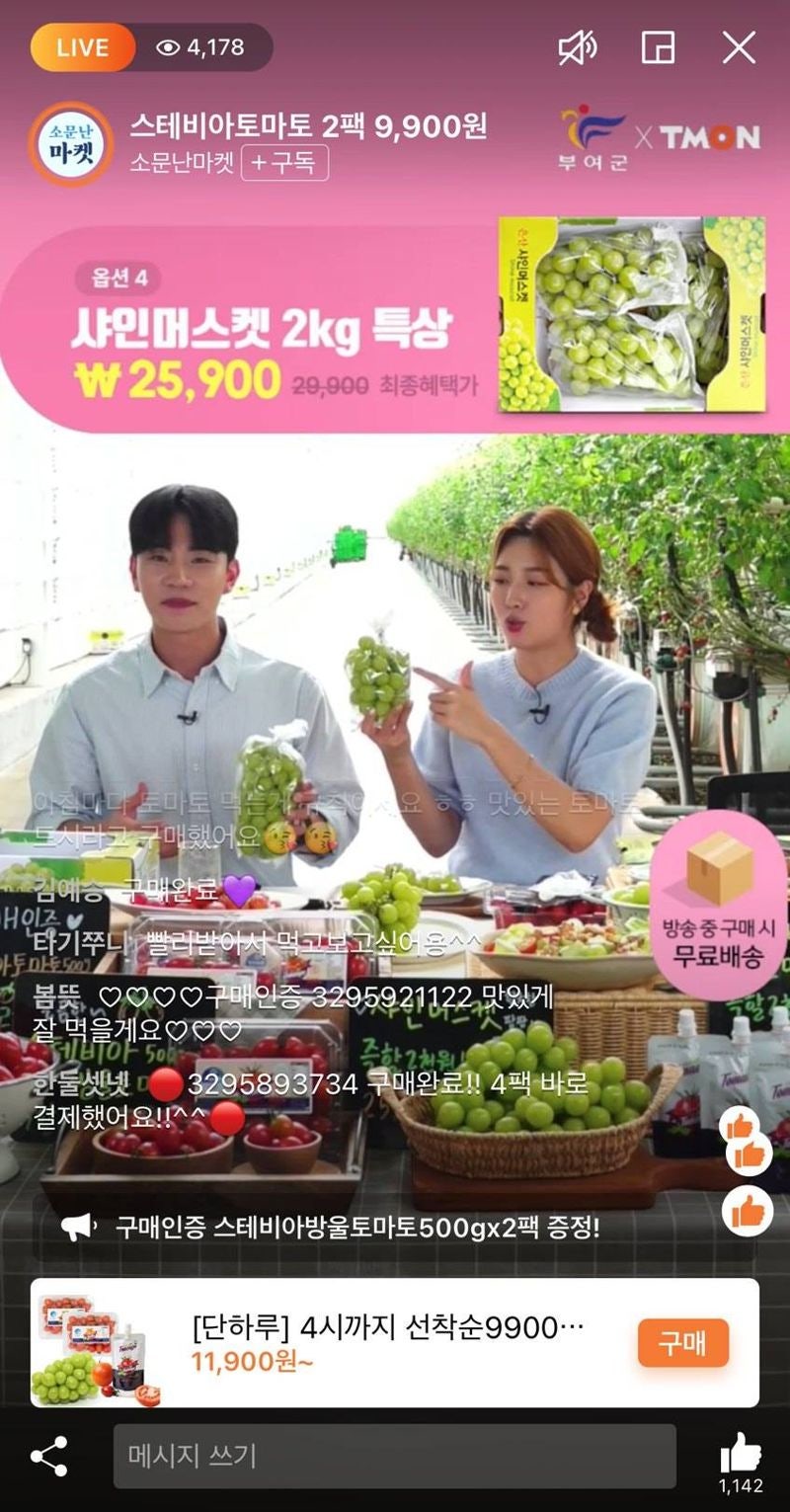The width and height of the screenshot is (790, 1512).
Task: Close the live broadcast
Action: pos(739,47)
